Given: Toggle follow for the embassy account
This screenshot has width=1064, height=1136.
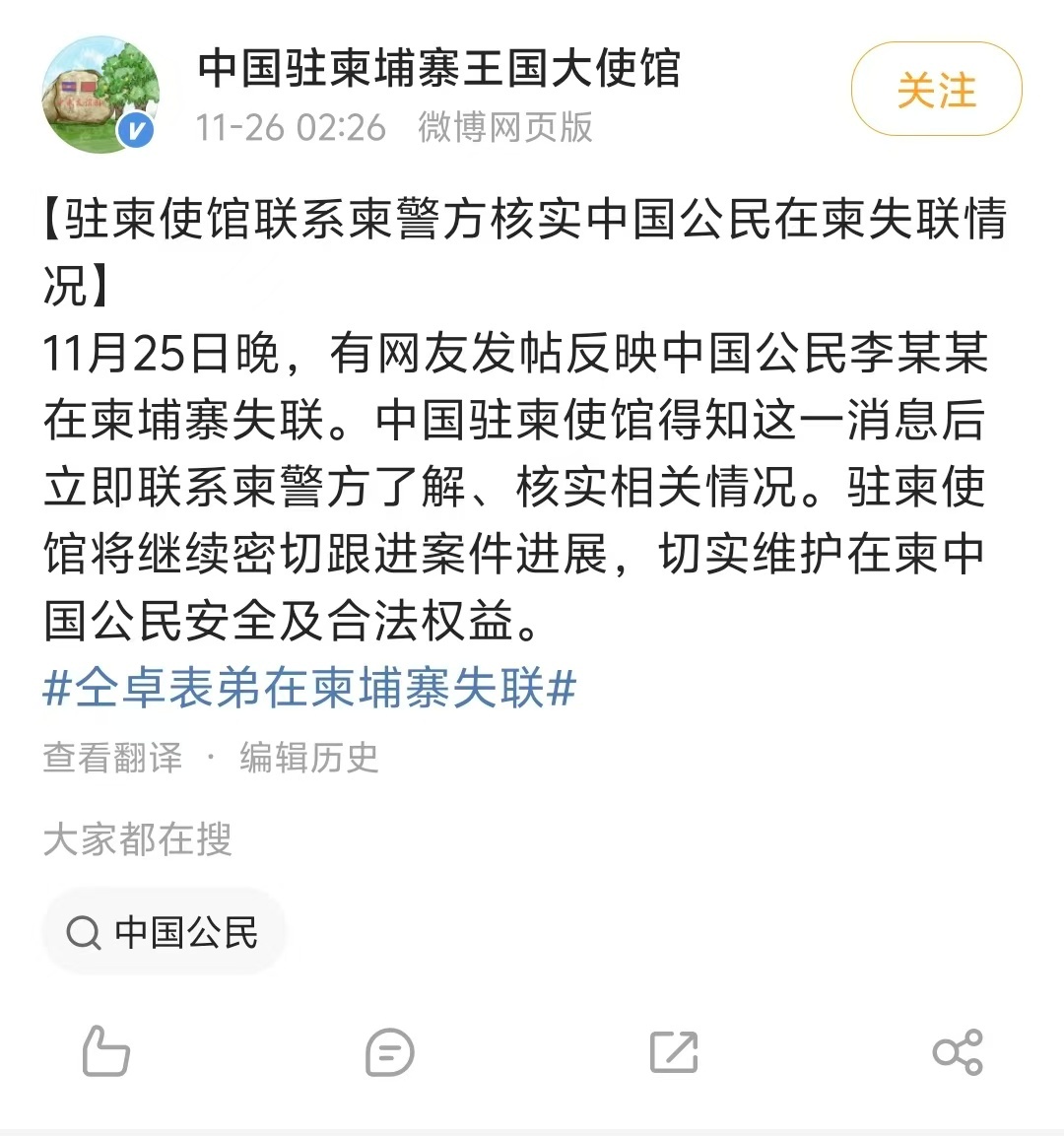Looking at the screenshot, I should [x=934, y=89].
